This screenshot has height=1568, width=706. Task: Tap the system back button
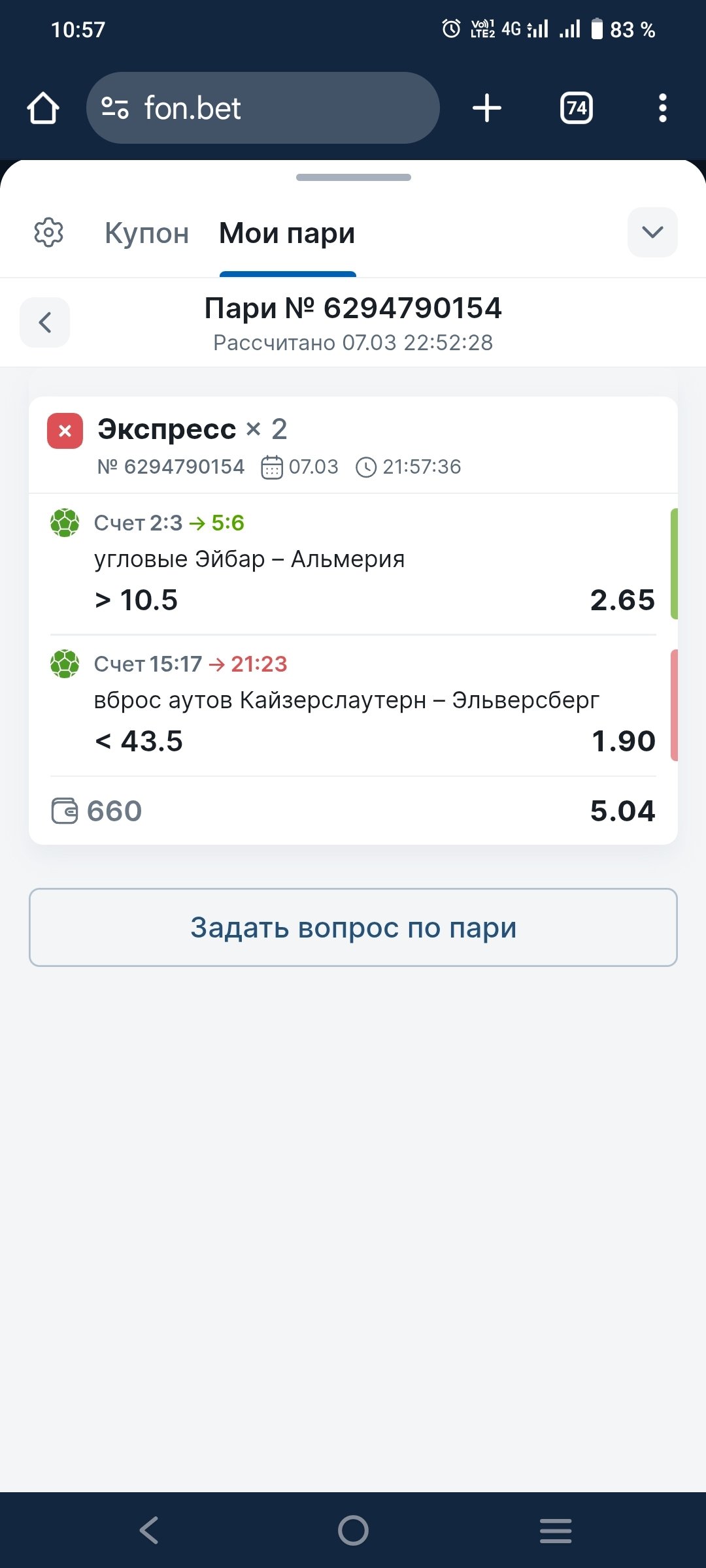click(x=149, y=1530)
